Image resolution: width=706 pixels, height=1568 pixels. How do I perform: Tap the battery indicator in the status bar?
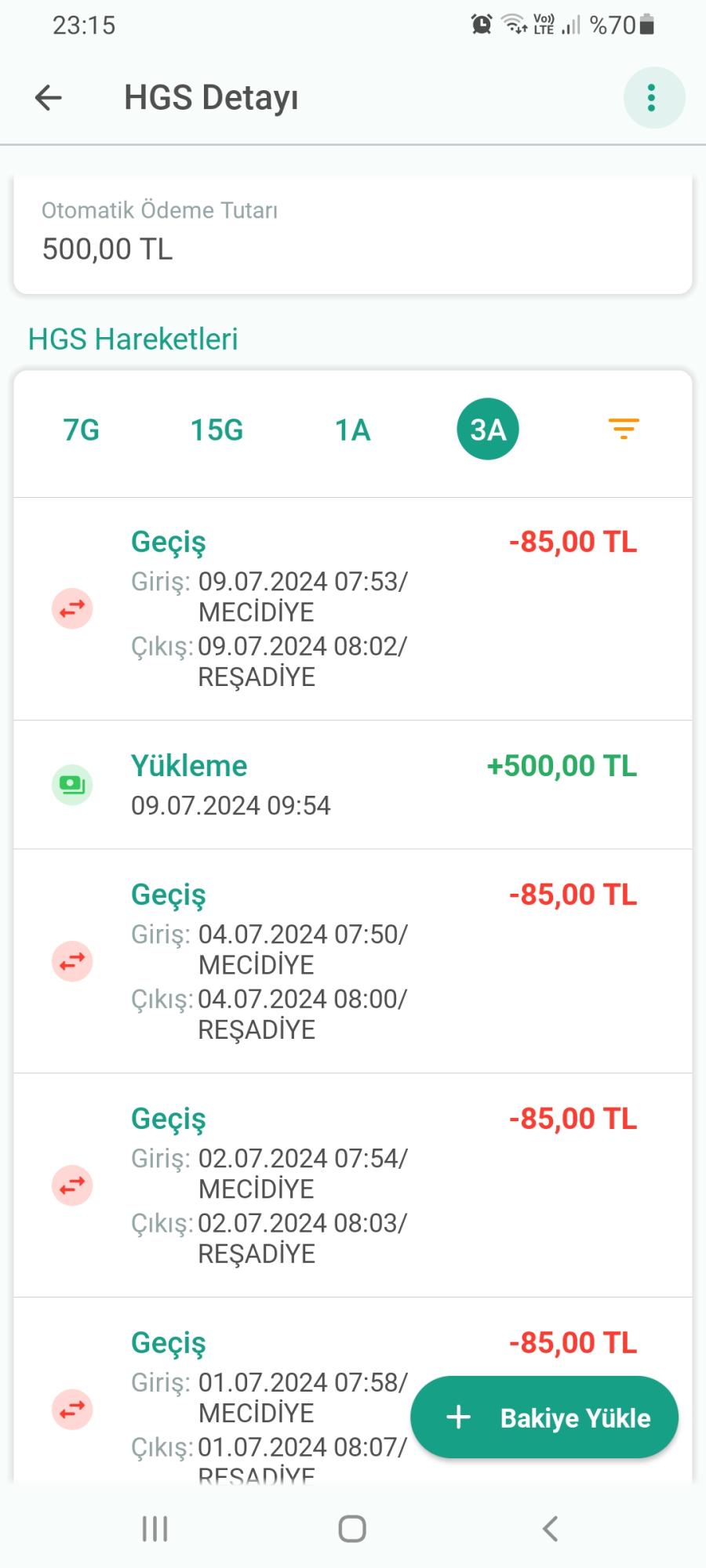[645, 25]
